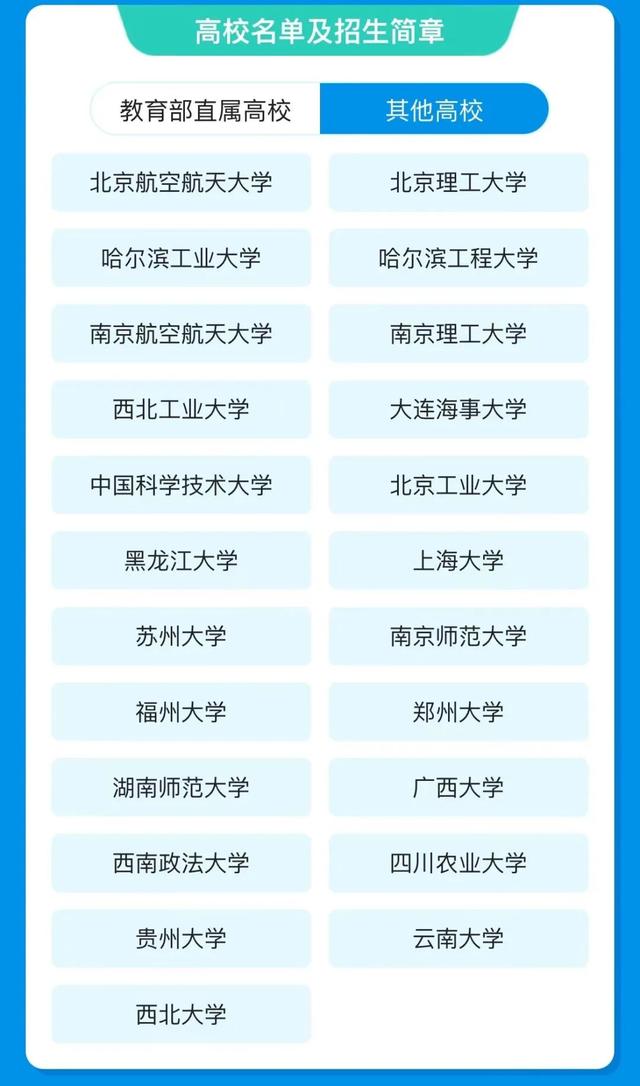Open 南京师范大学 brochure
This screenshot has width=640, height=1086.
click(x=459, y=636)
